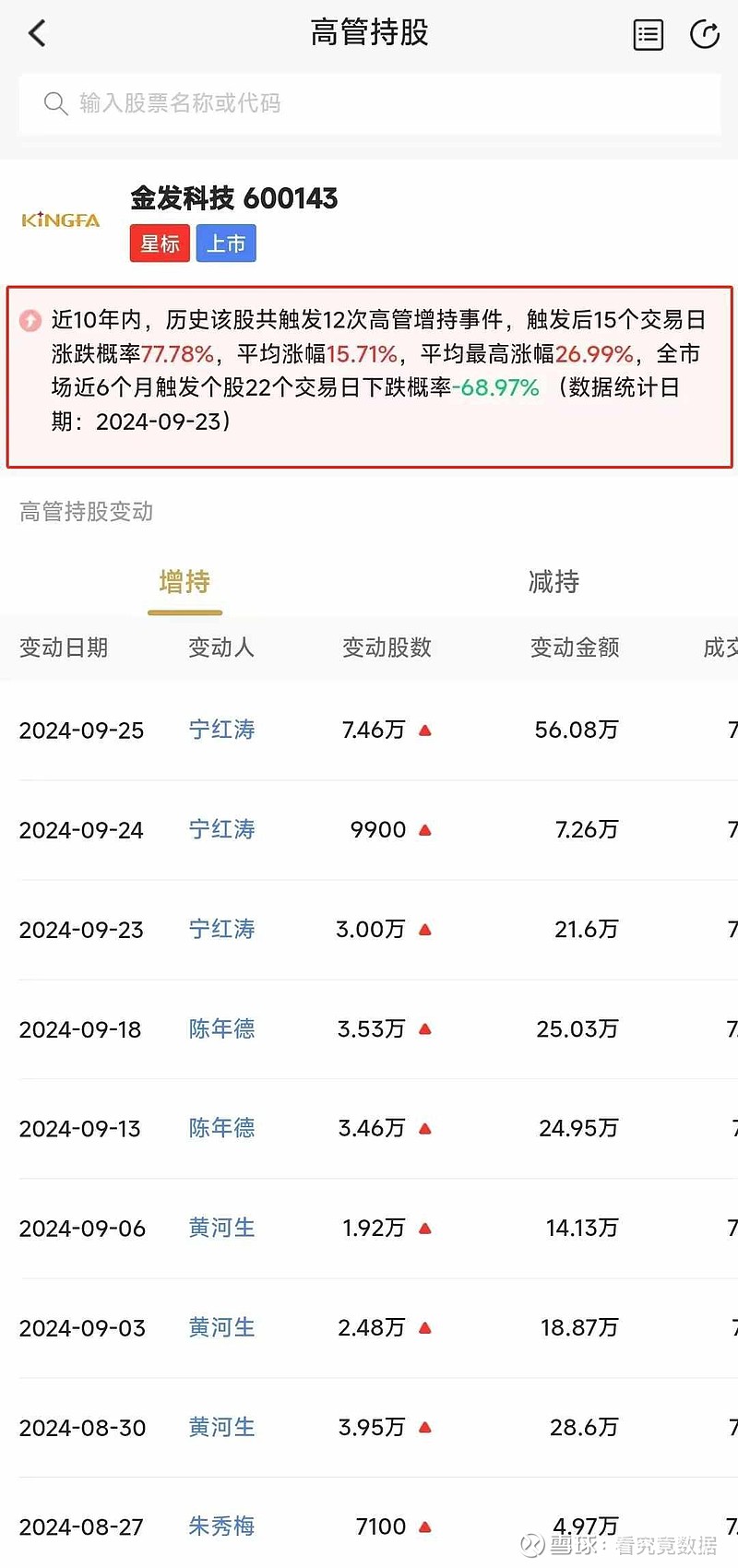Open the list icon at top right
The width and height of the screenshot is (738, 1568).
(648, 33)
